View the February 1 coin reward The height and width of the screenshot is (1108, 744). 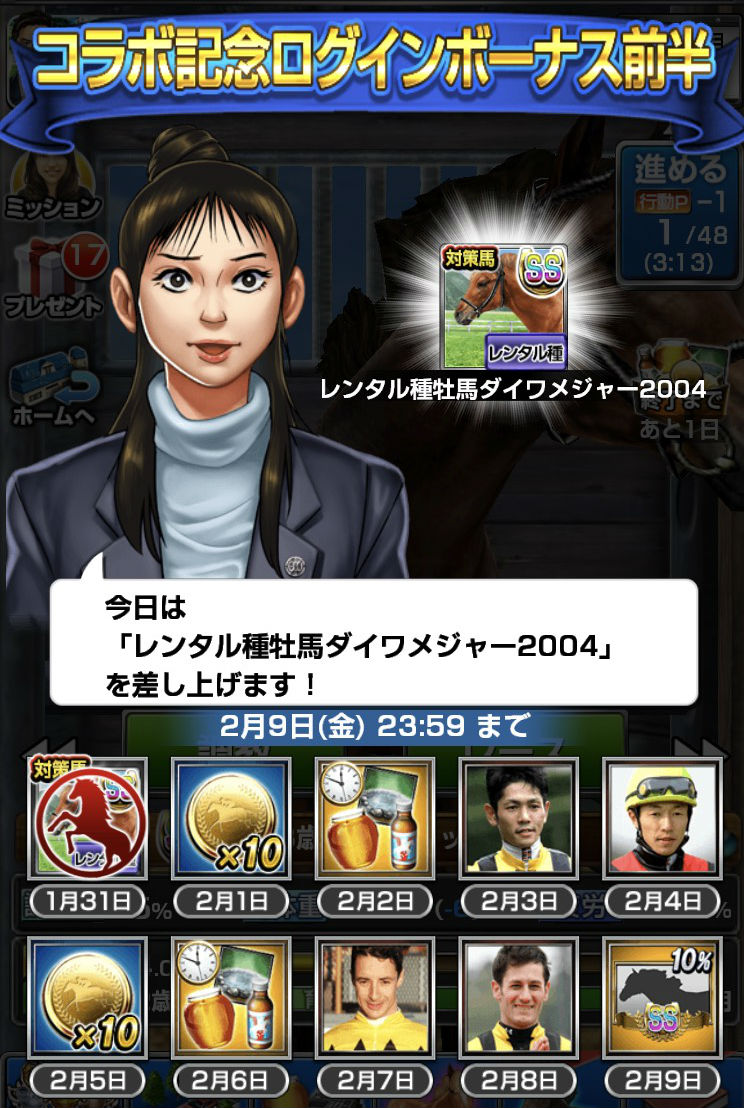[x=231, y=817]
